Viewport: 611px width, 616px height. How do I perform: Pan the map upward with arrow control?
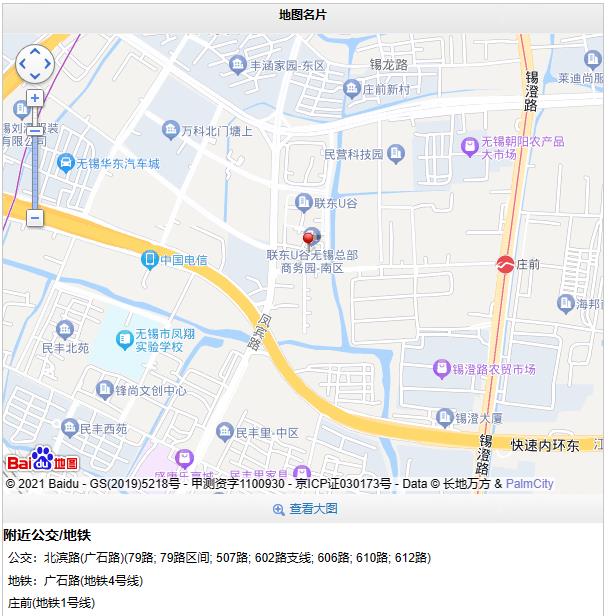35,51
